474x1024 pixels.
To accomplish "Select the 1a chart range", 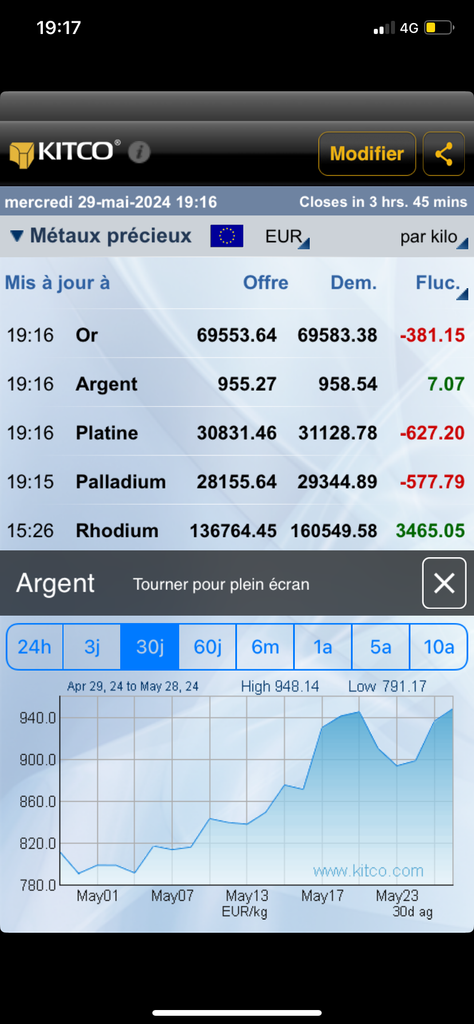I will (x=323, y=647).
